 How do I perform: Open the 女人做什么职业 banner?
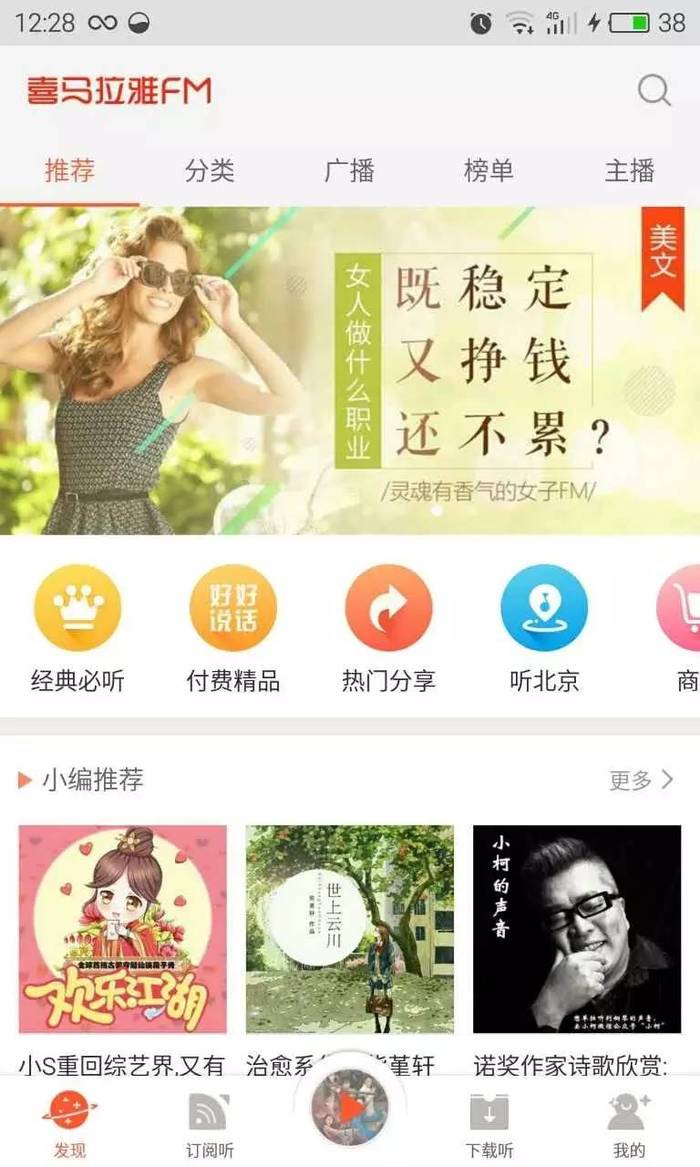[350, 370]
